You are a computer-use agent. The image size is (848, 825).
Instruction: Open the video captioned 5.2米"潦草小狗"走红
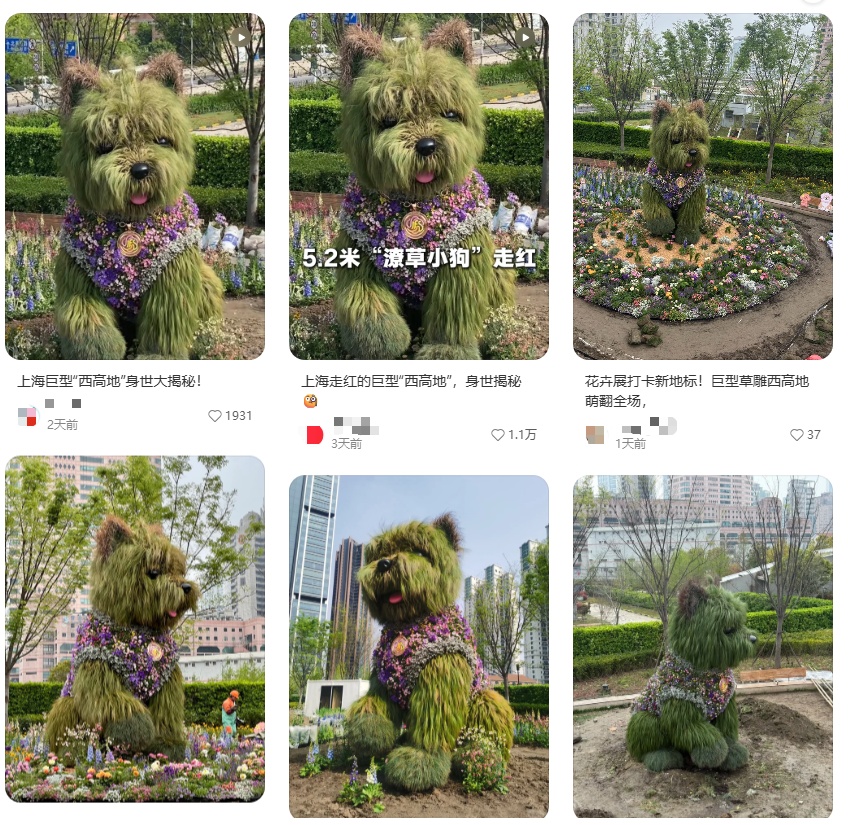[x=418, y=186]
